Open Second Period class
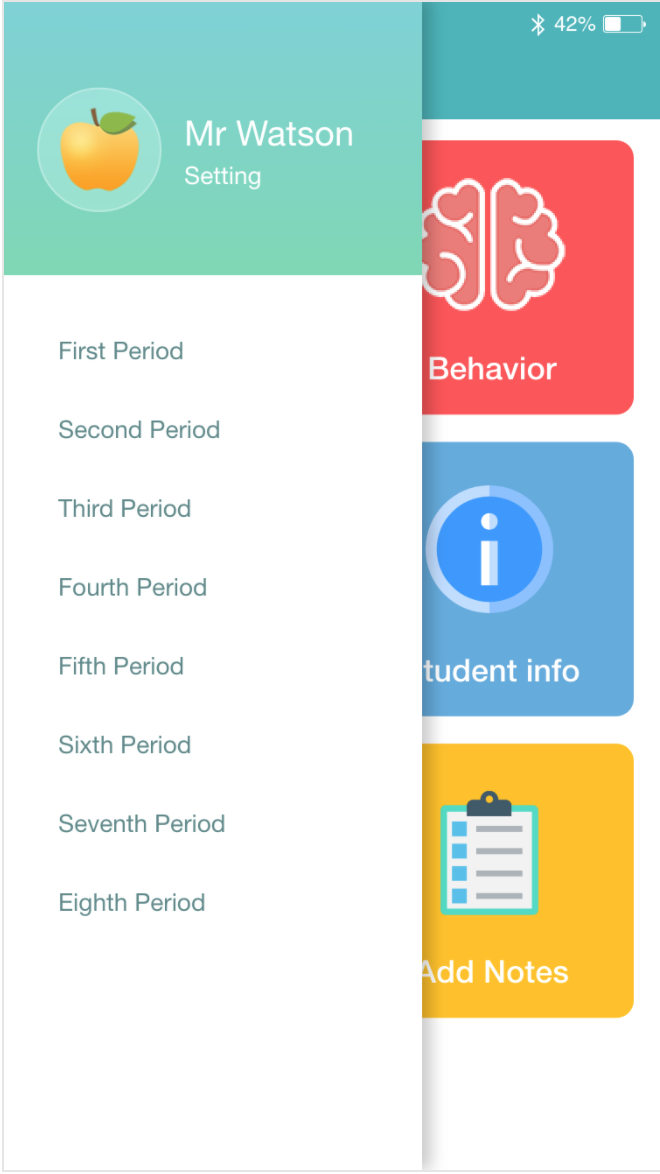 point(139,430)
